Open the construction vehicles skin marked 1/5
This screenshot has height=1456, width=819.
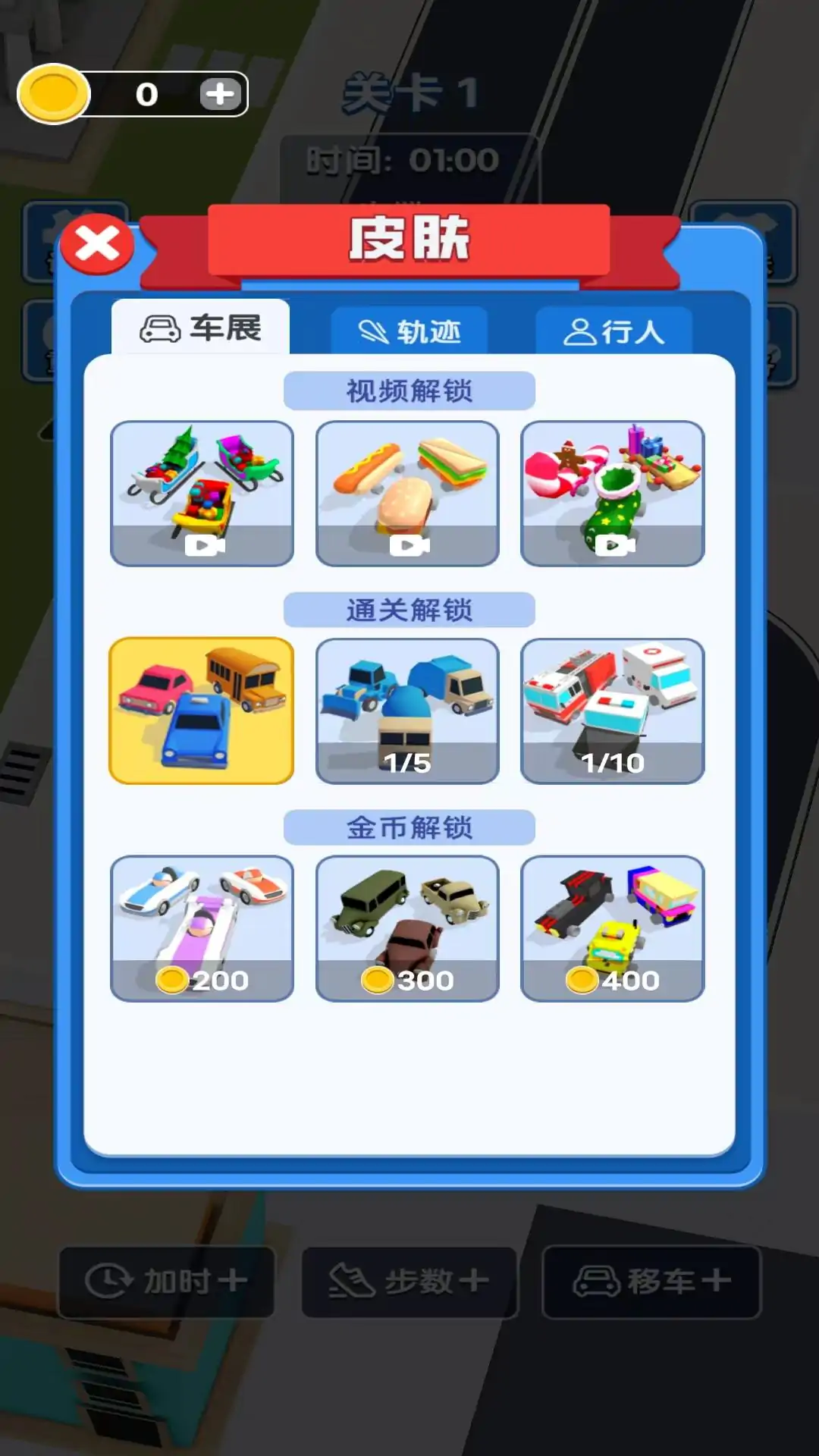[x=407, y=711]
